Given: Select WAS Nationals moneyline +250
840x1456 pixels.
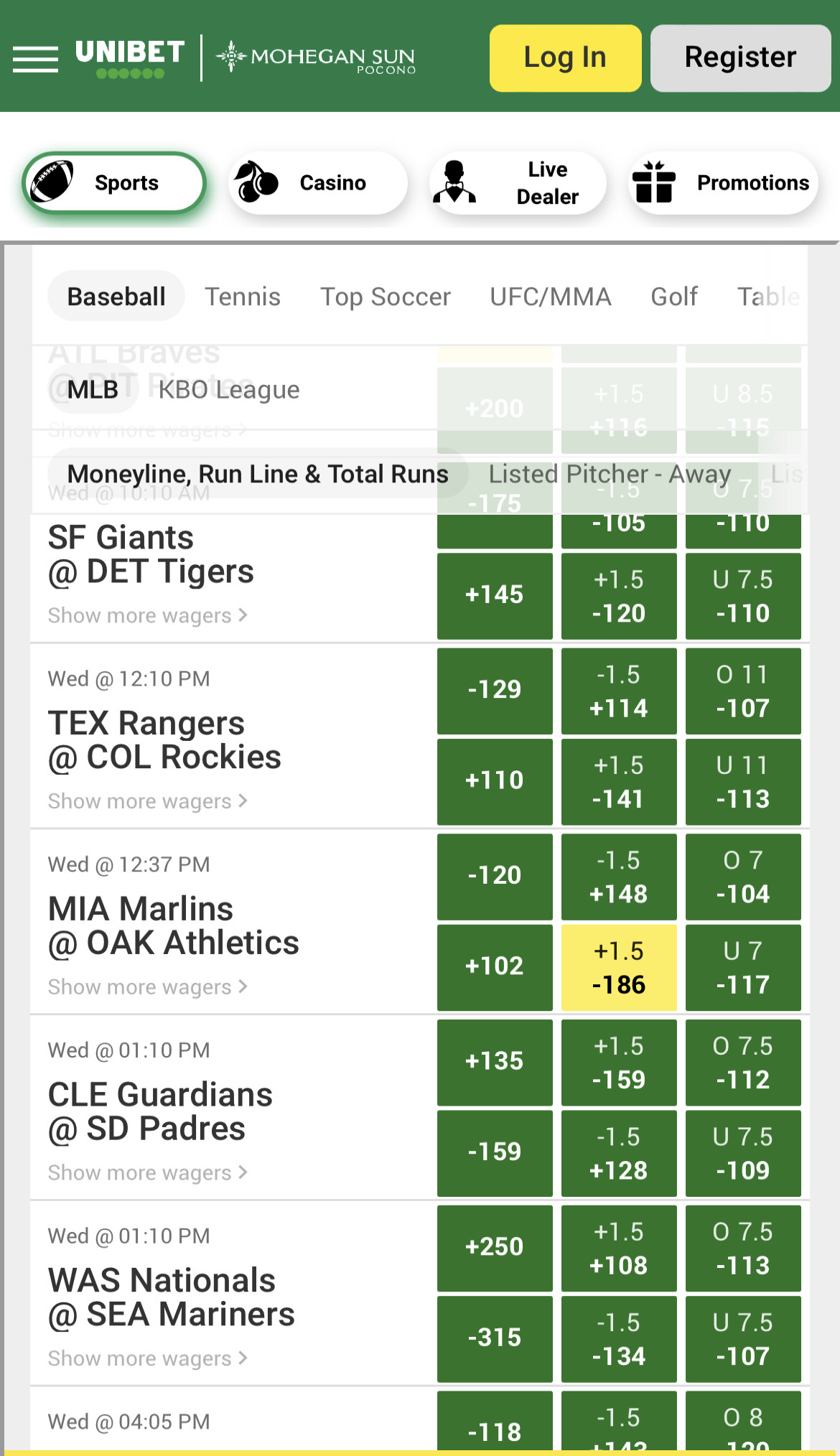Looking at the screenshot, I should coord(495,1248).
